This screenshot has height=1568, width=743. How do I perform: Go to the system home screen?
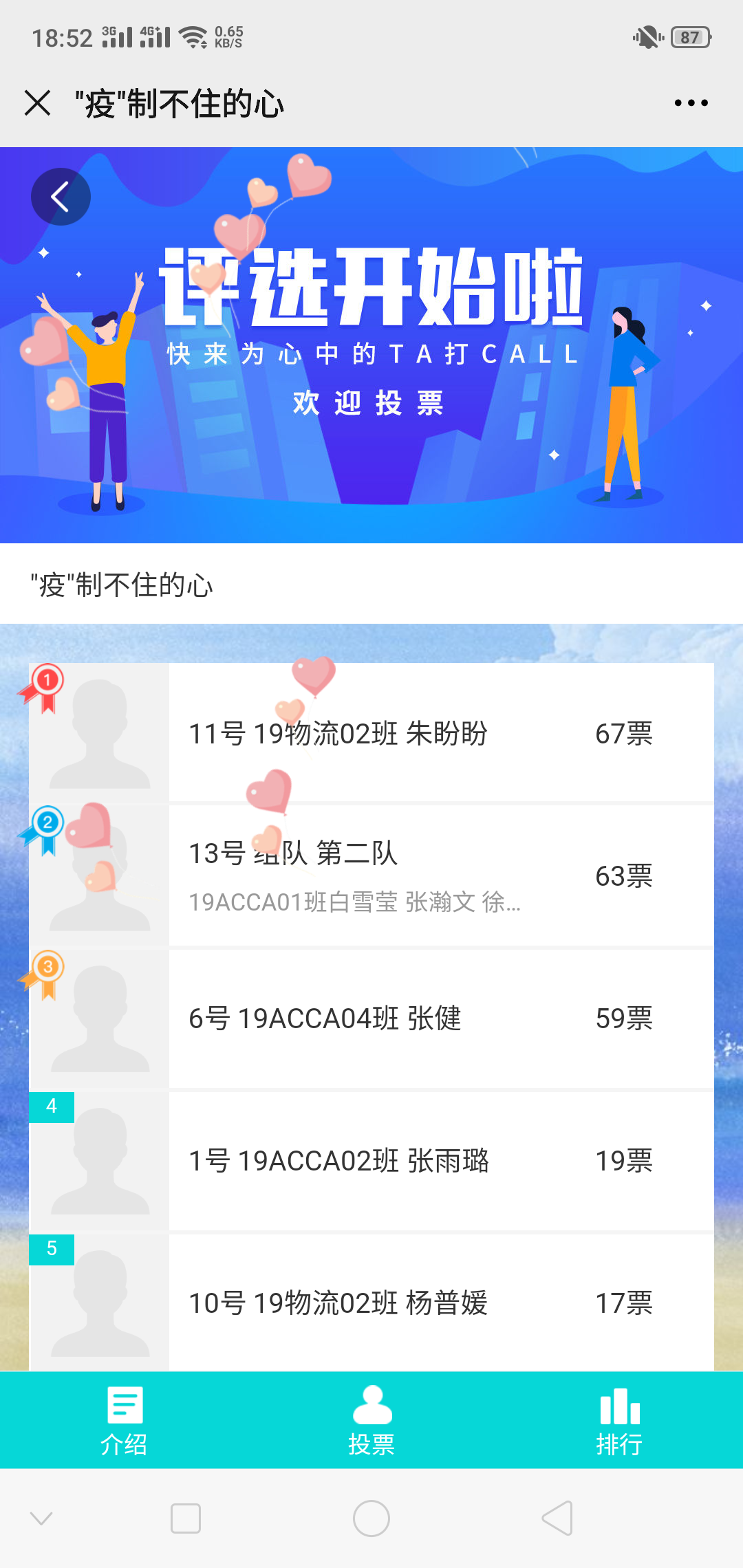[371, 1518]
